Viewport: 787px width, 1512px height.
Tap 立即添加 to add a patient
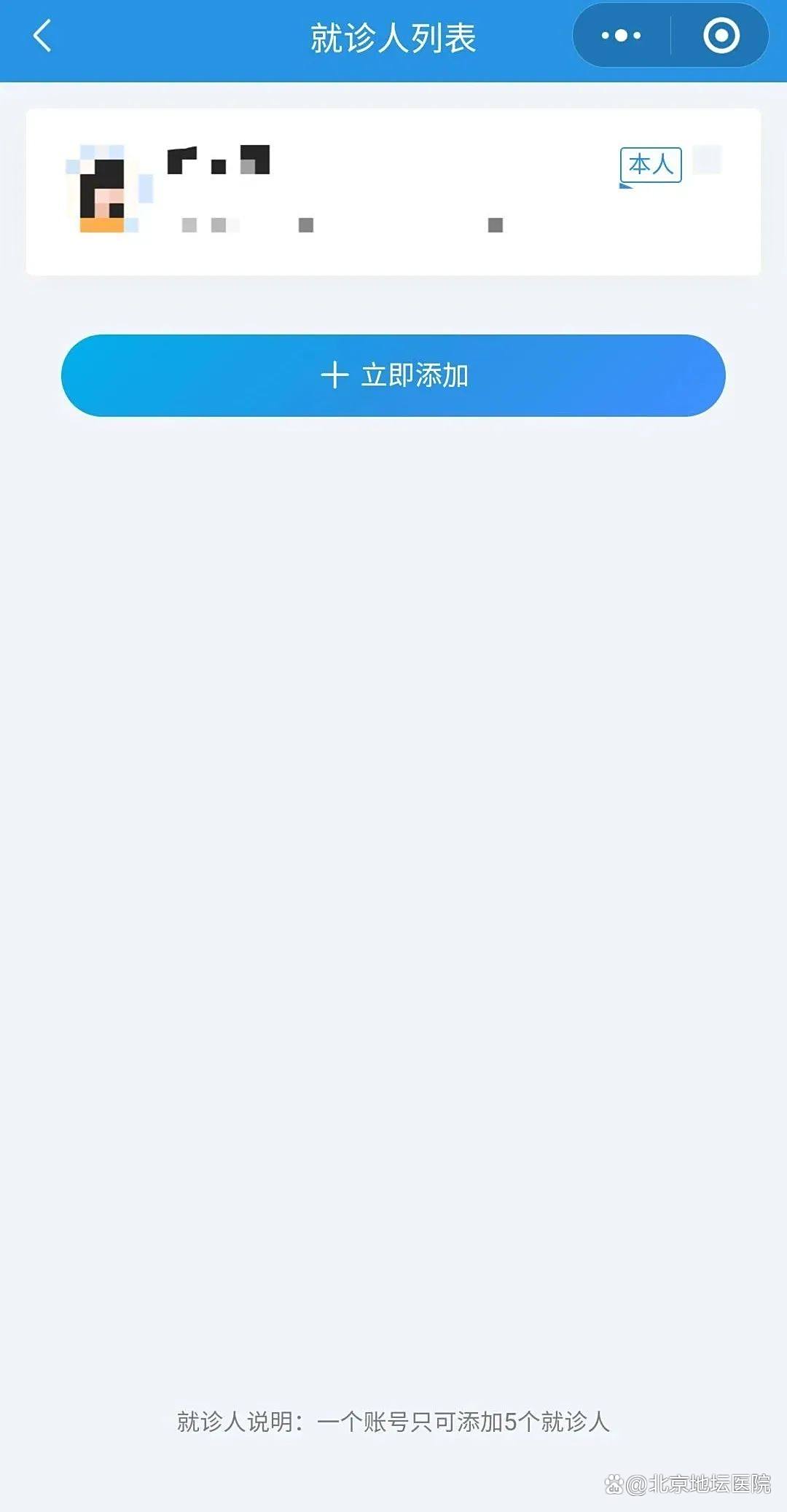tap(393, 375)
